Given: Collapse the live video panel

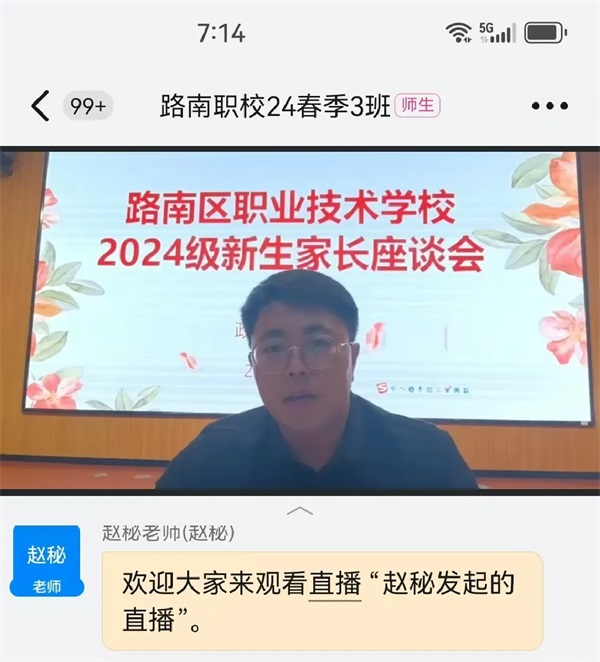Looking at the screenshot, I should (300, 510).
